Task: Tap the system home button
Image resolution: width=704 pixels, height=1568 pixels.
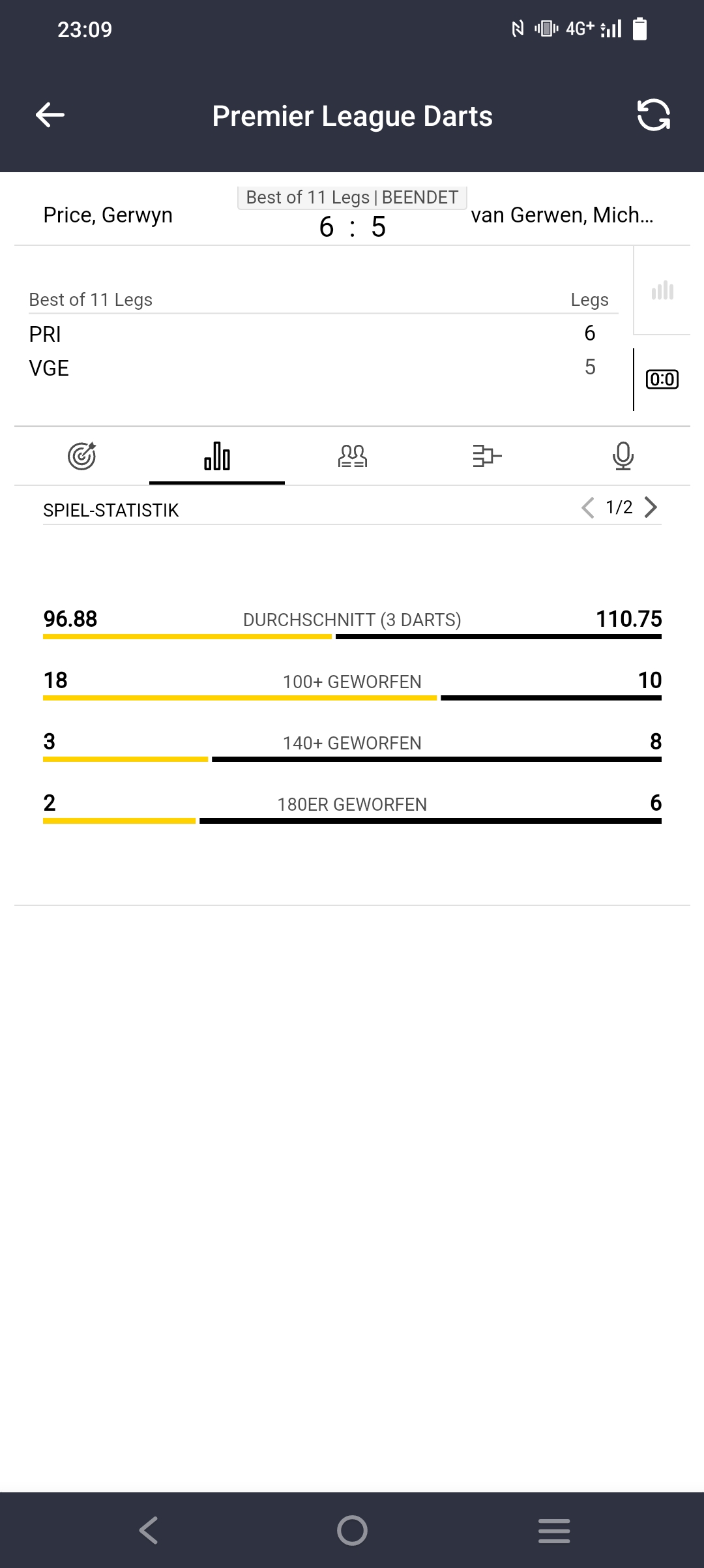Action: click(x=352, y=1530)
